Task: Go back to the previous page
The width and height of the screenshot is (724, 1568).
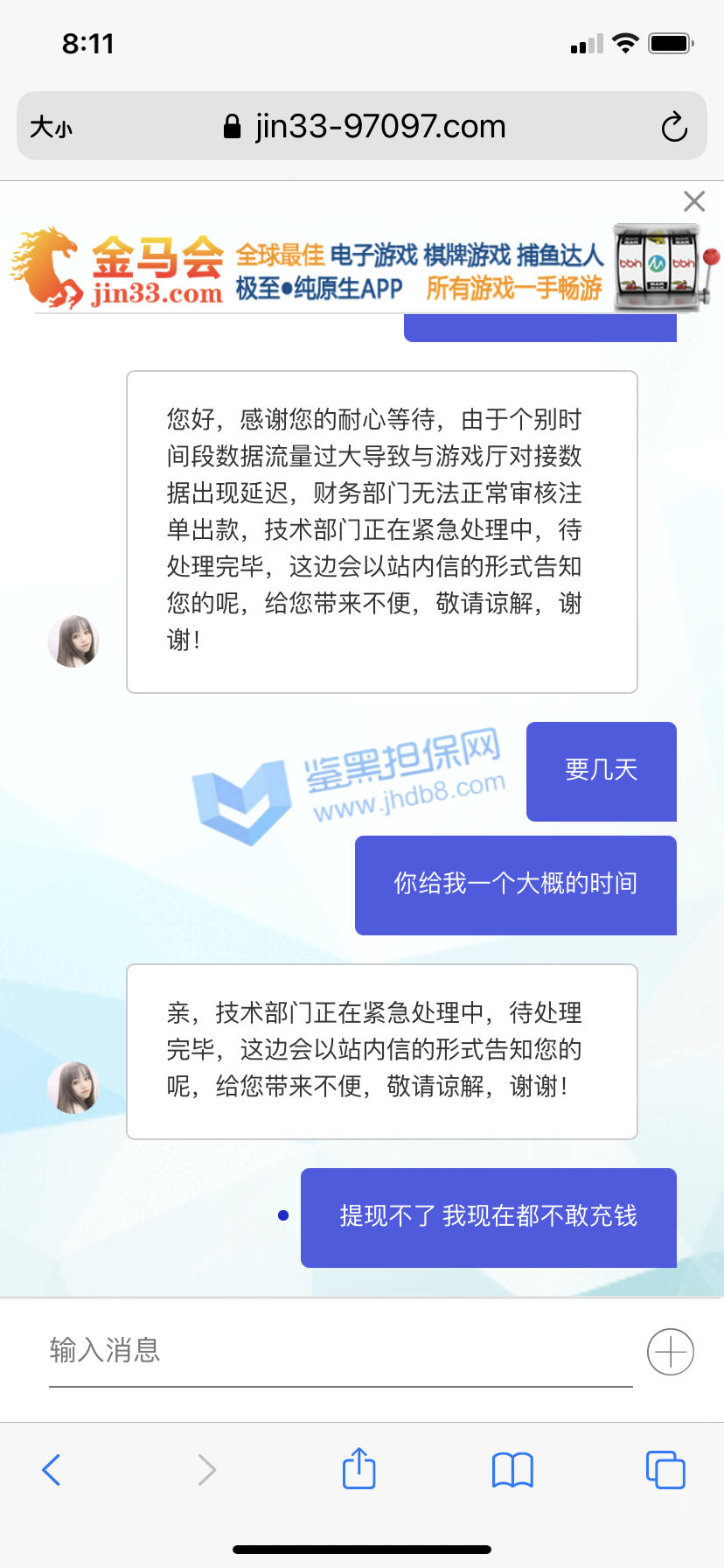Action: [x=52, y=1470]
